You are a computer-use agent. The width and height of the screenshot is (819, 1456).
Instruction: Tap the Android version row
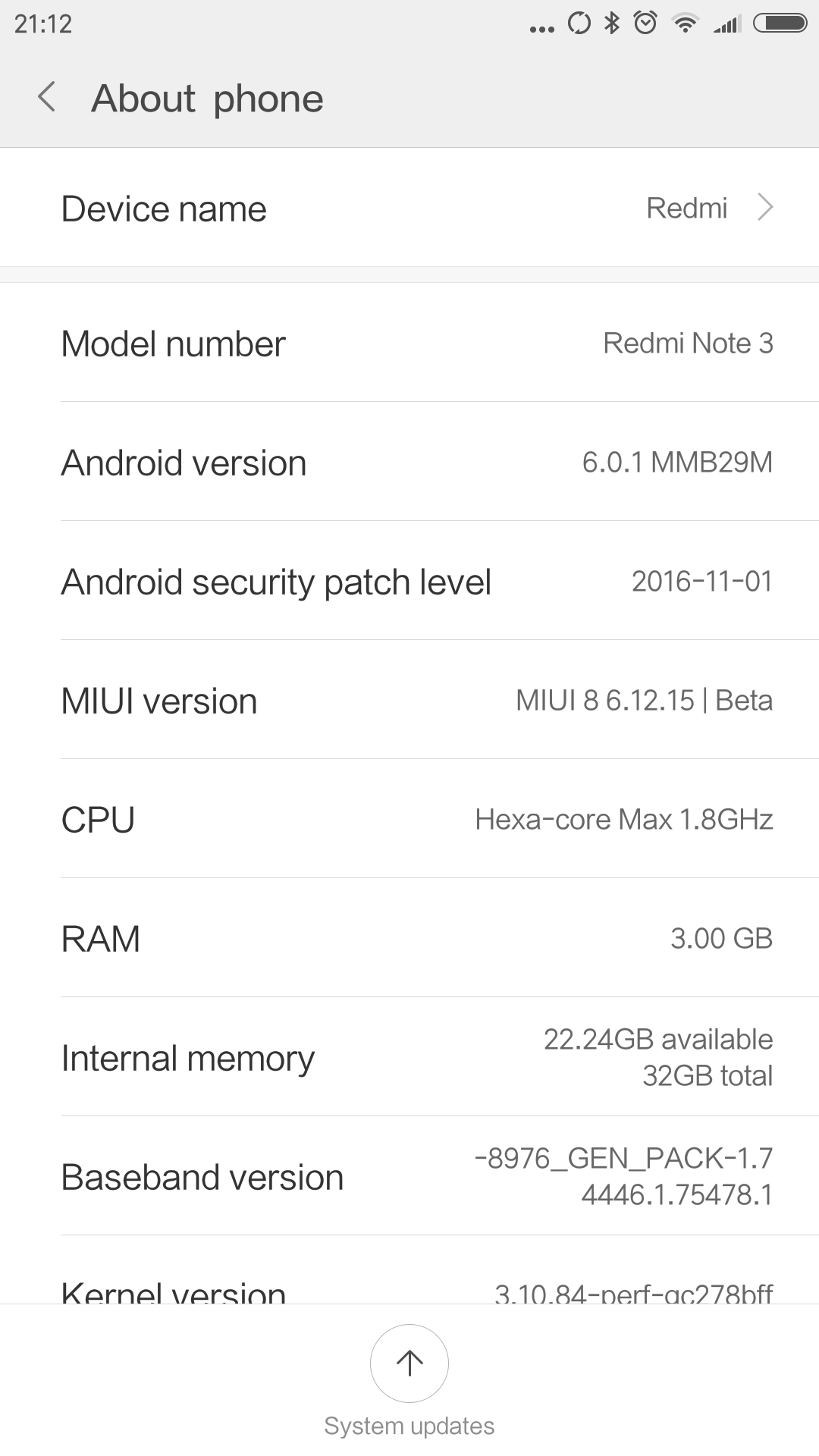click(x=409, y=462)
